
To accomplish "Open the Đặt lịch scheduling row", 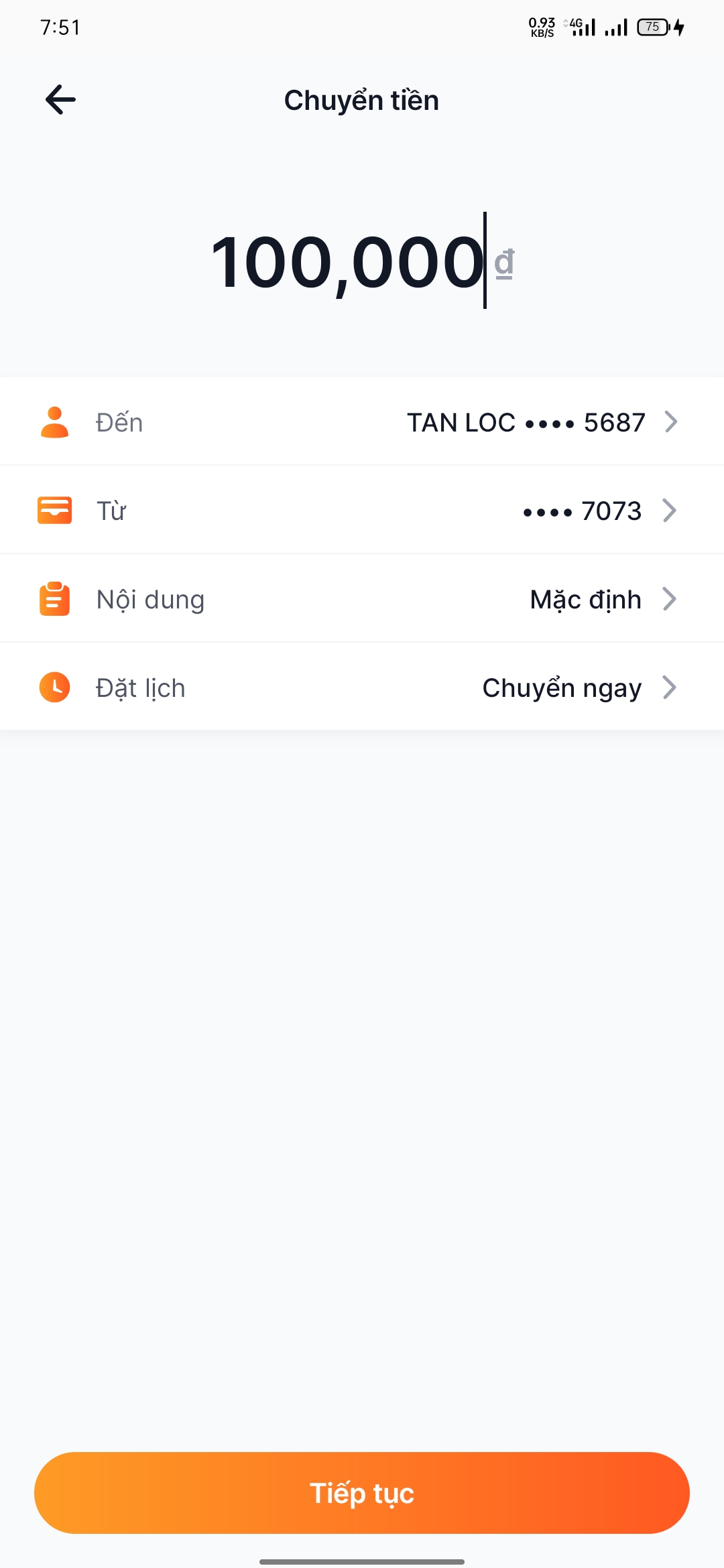I will (362, 688).
